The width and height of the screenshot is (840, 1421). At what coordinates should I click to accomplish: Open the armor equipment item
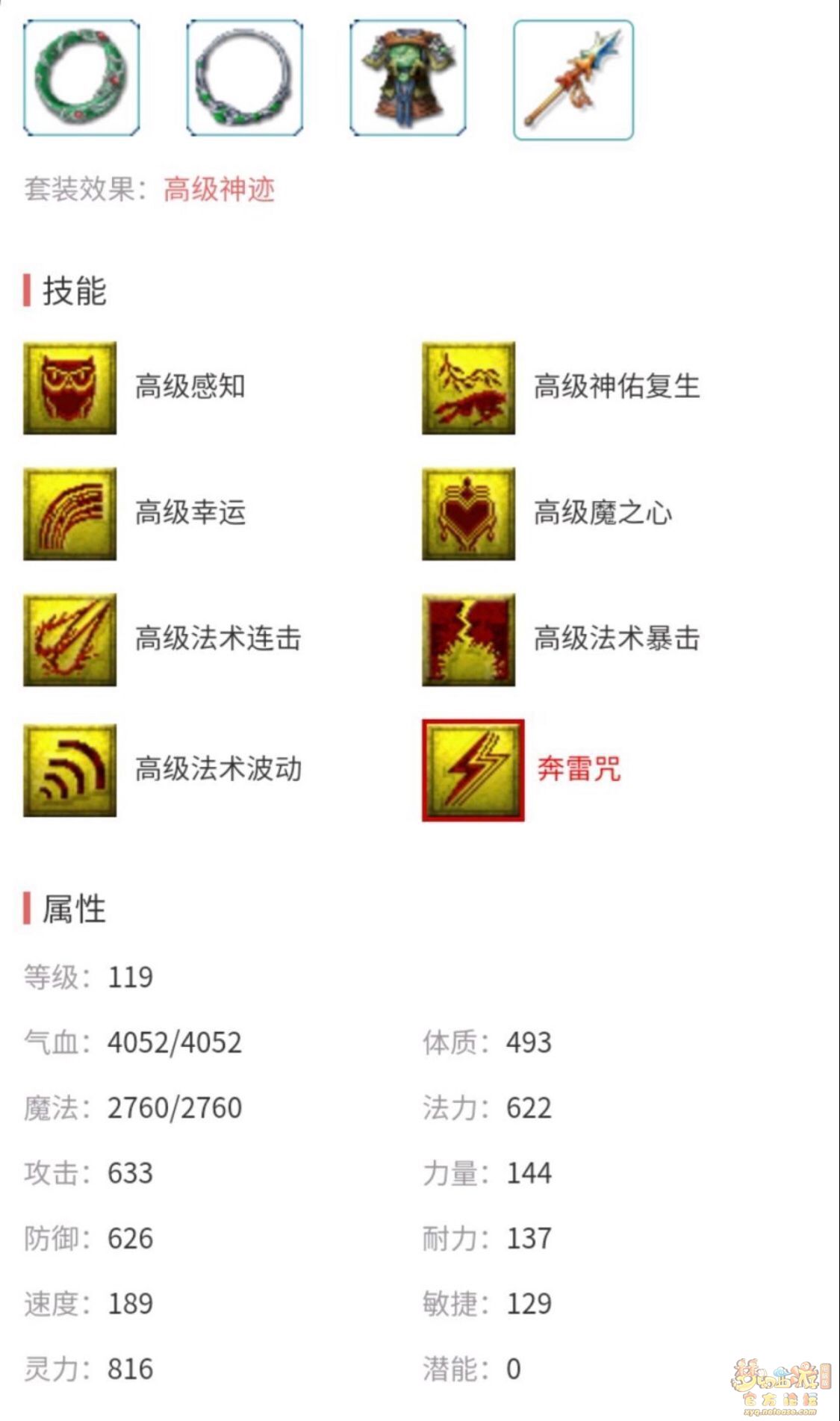408,78
